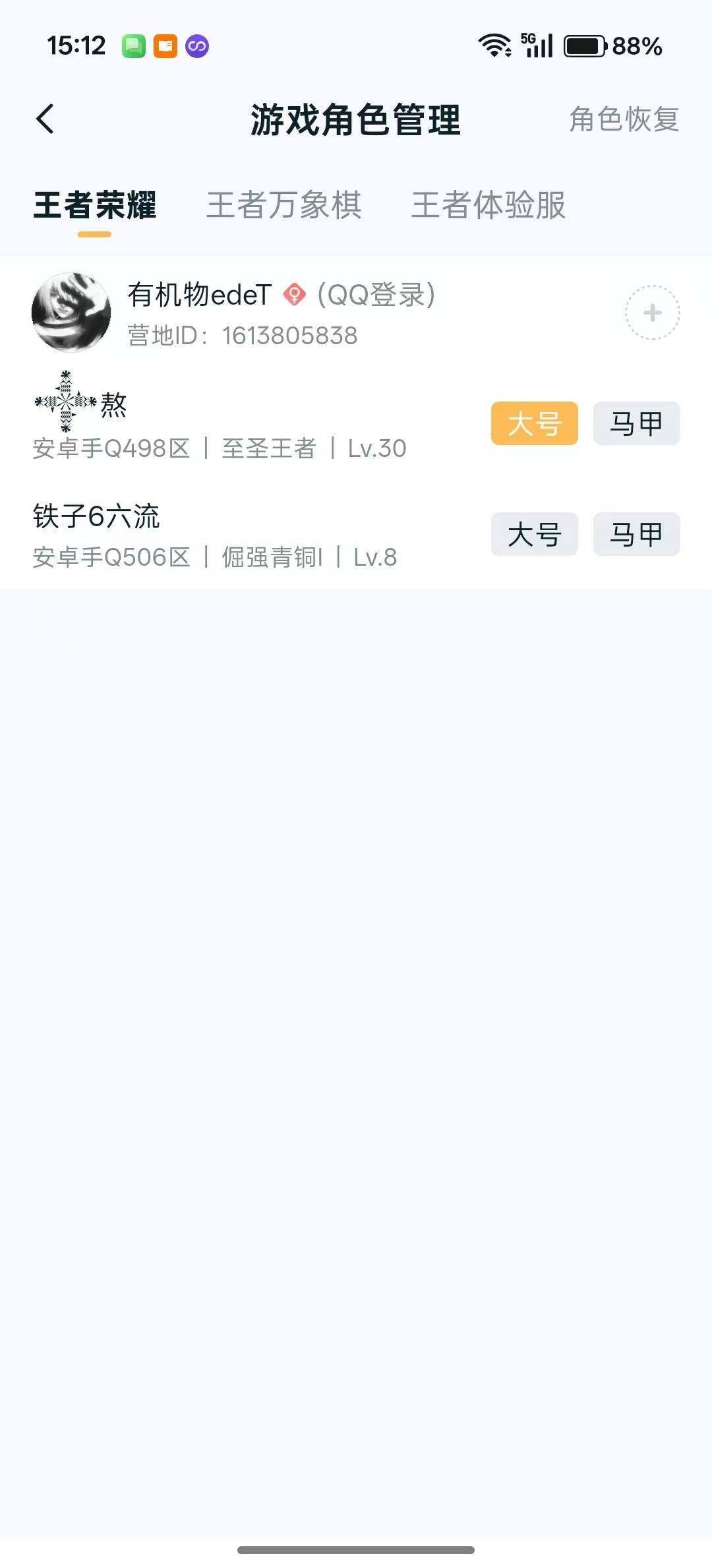Tap the back arrow to leave role management
Image resolution: width=712 pixels, height=1568 pixels.
pyautogui.click(x=45, y=120)
